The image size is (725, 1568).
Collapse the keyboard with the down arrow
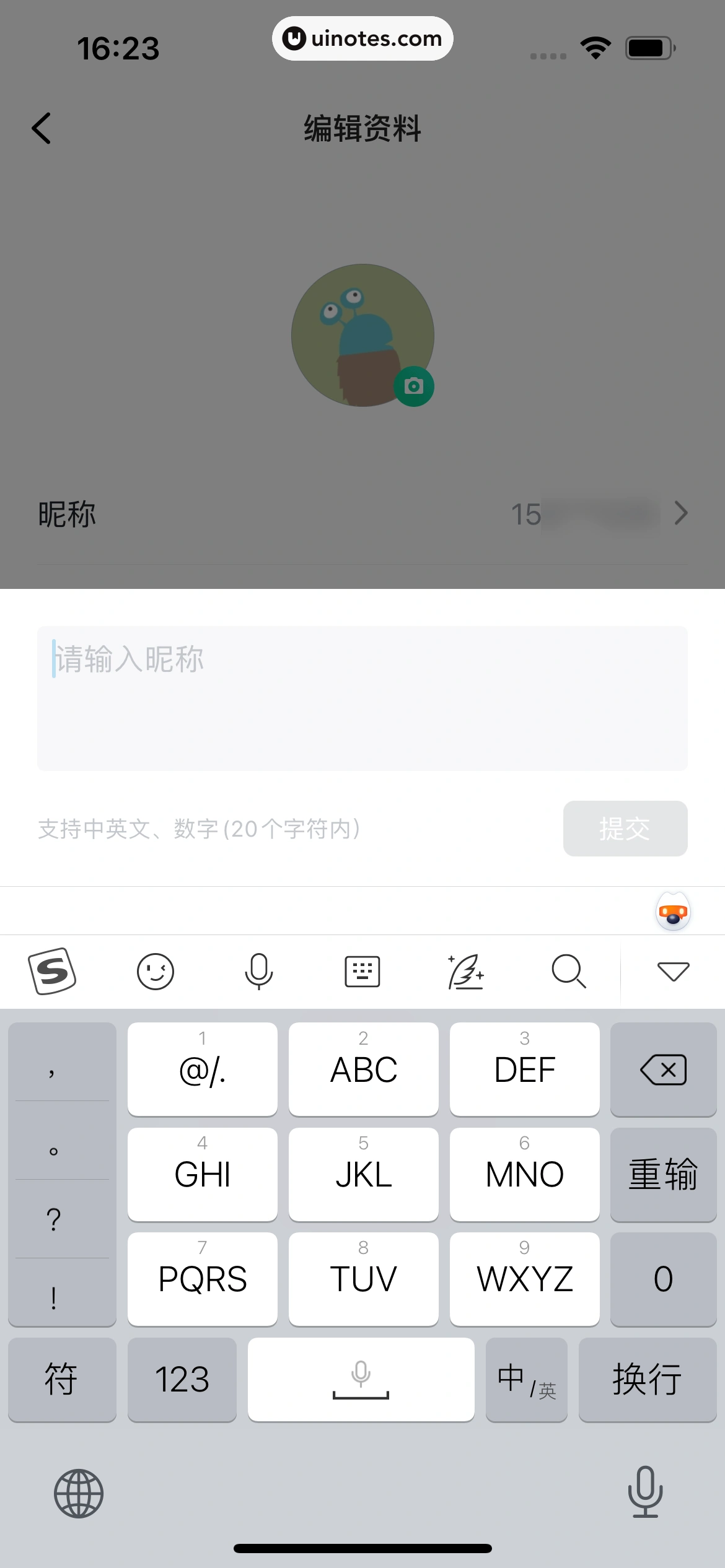[672, 971]
